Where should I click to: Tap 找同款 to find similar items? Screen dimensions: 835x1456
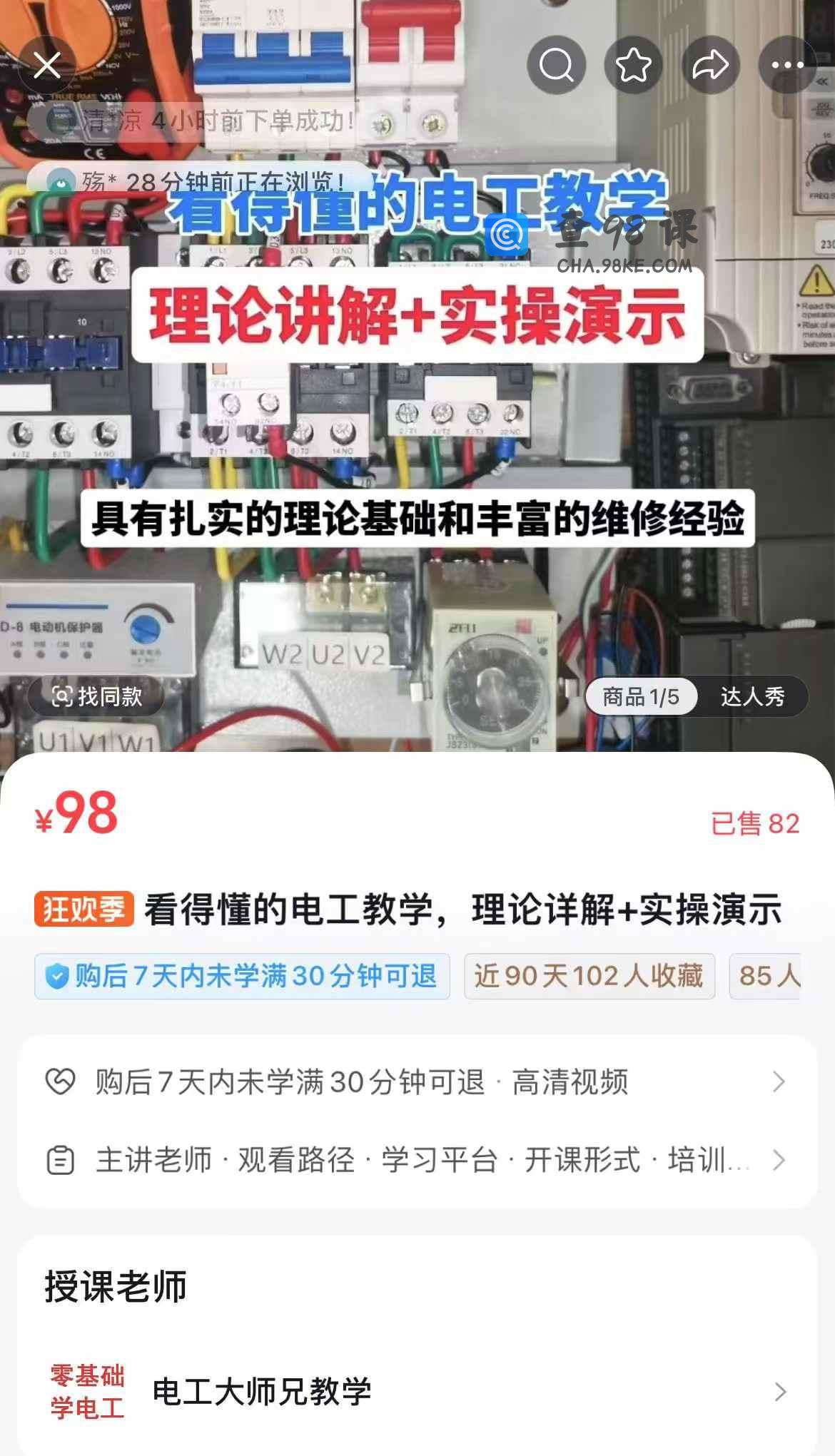click(x=97, y=696)
